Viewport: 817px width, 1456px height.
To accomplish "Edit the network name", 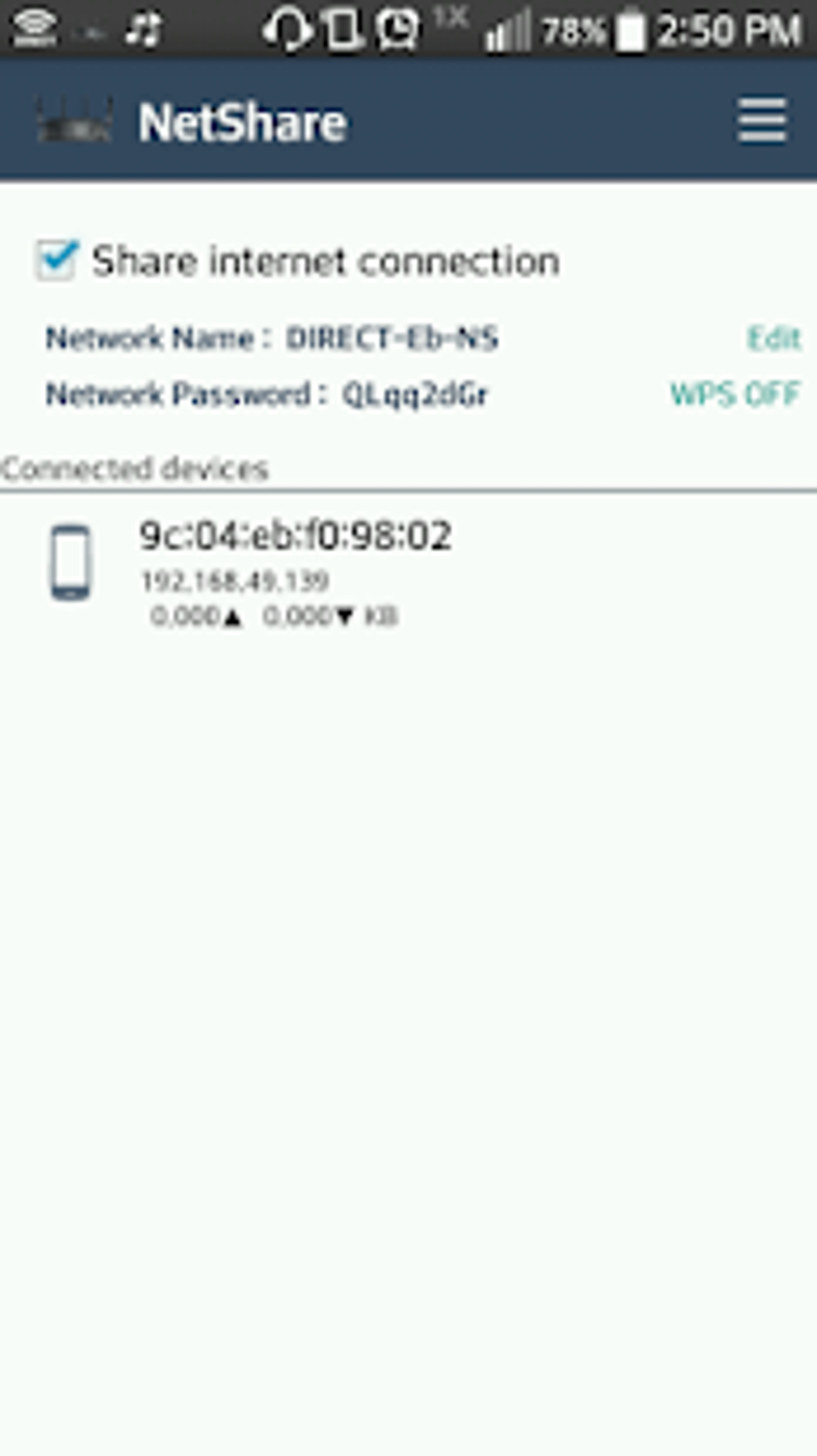I will (x=773, y=338).
